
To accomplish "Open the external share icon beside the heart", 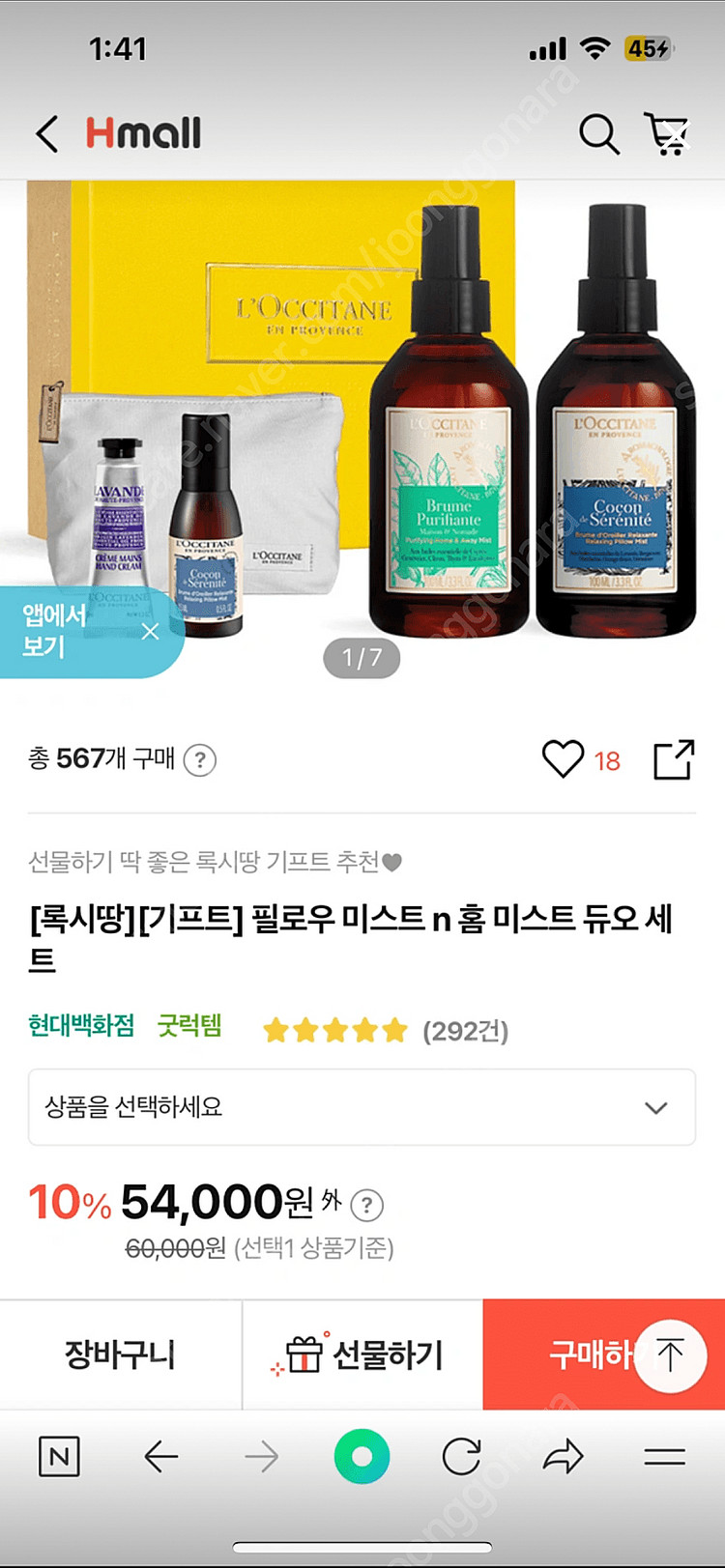I will point(673,760).
